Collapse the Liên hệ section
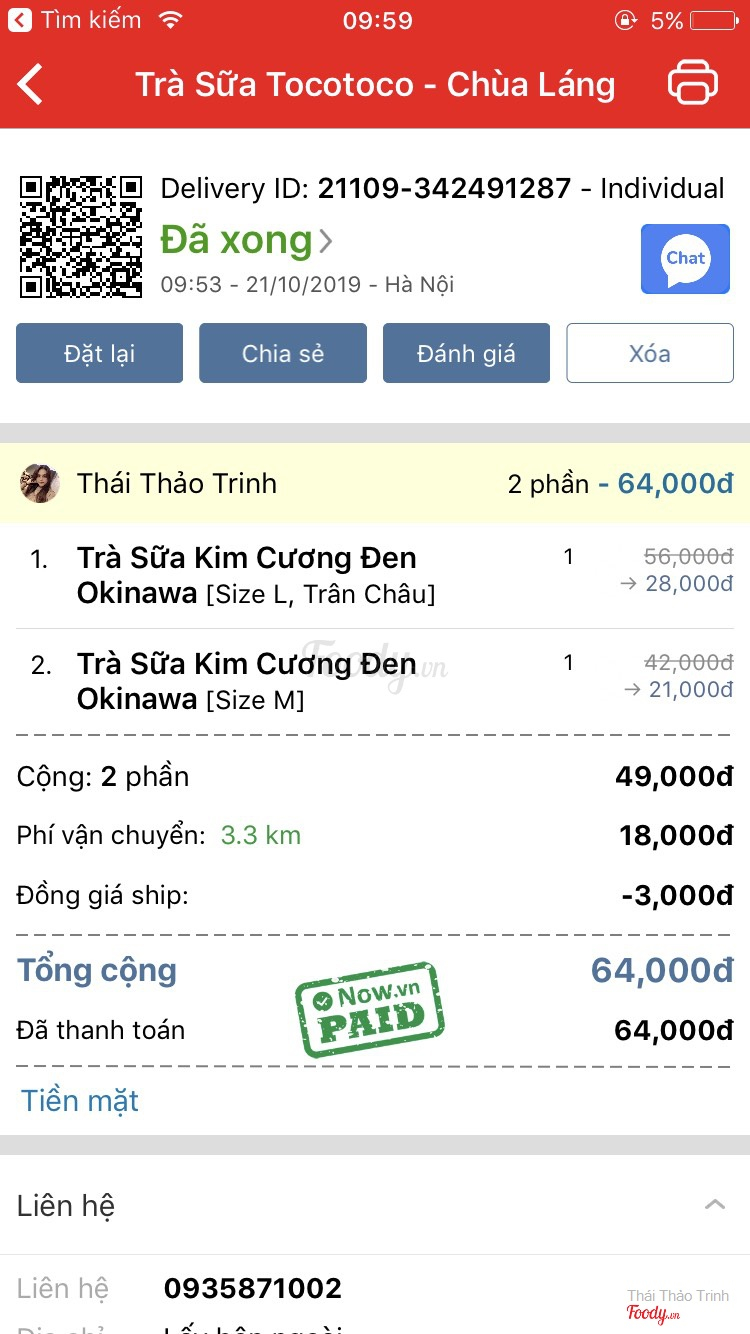 714,1205
